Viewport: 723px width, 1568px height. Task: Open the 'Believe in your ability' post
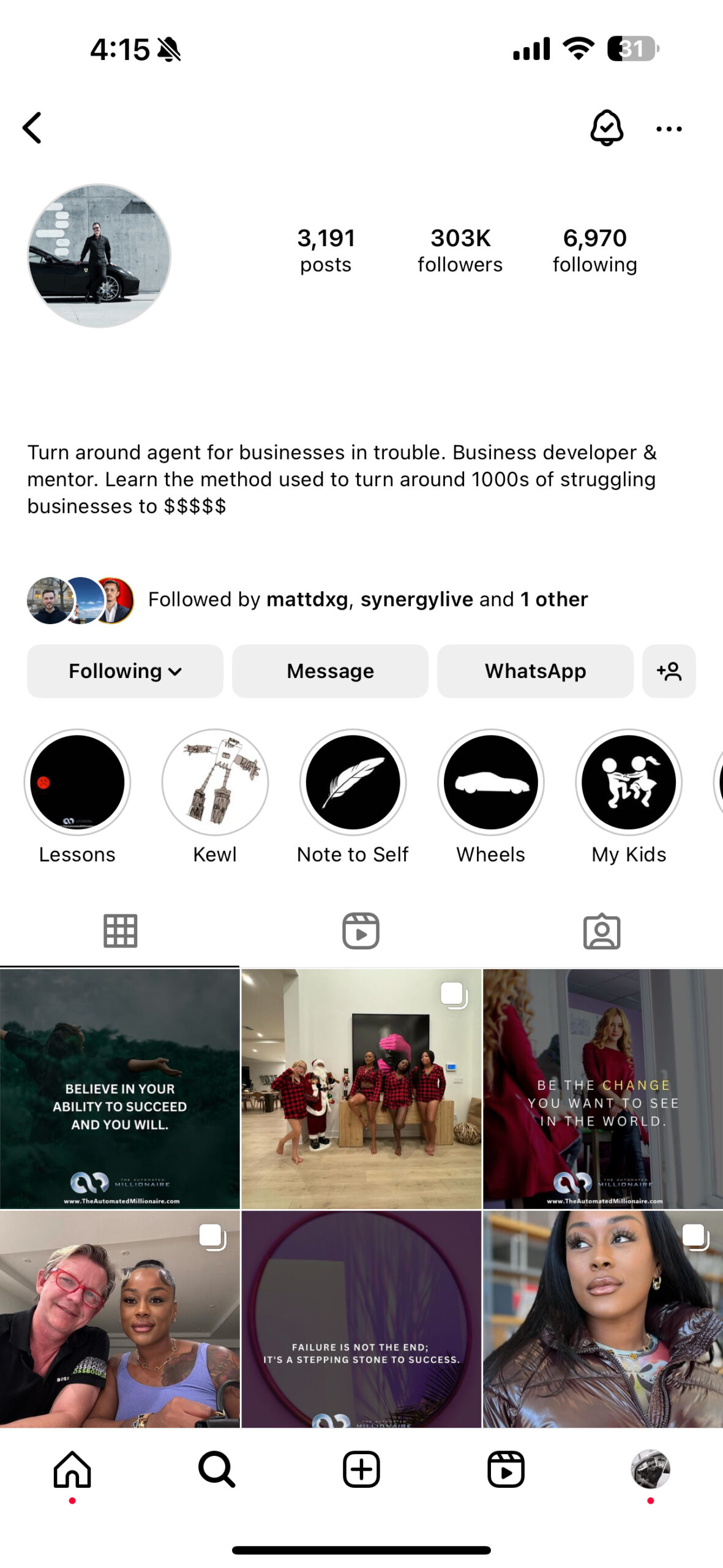tap(120, 1088)
